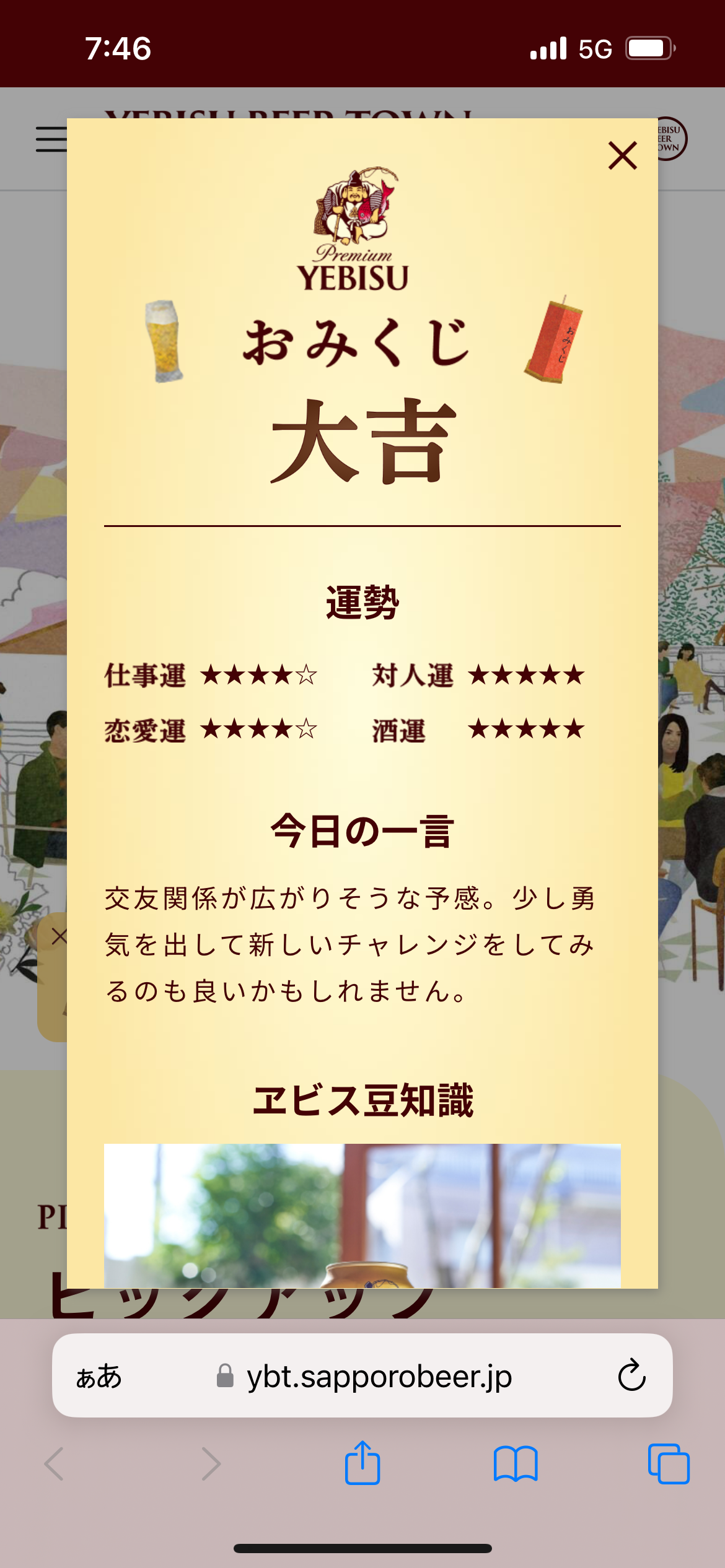
Task: Open the hamburger menu behind the popup
Action: coord(51,139)
